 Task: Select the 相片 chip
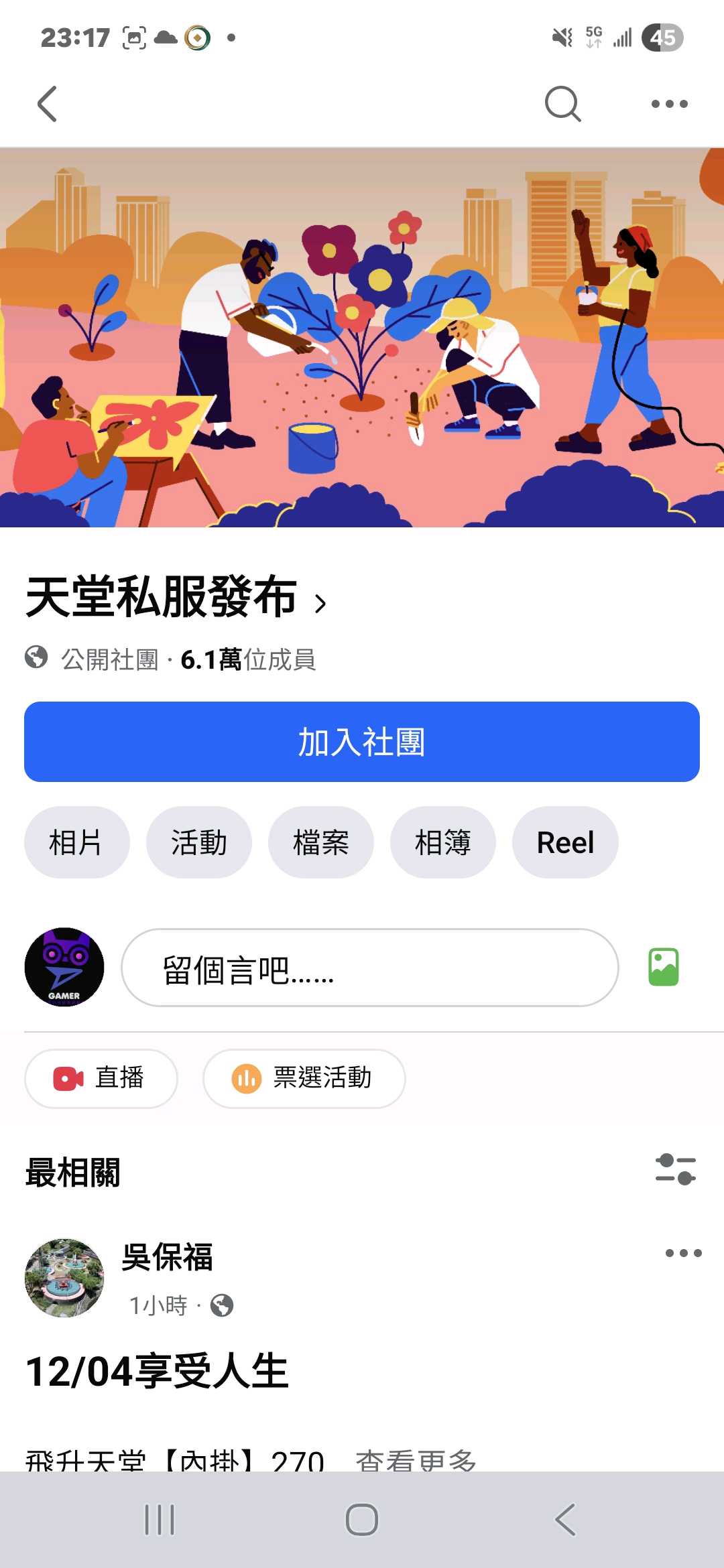76,842
